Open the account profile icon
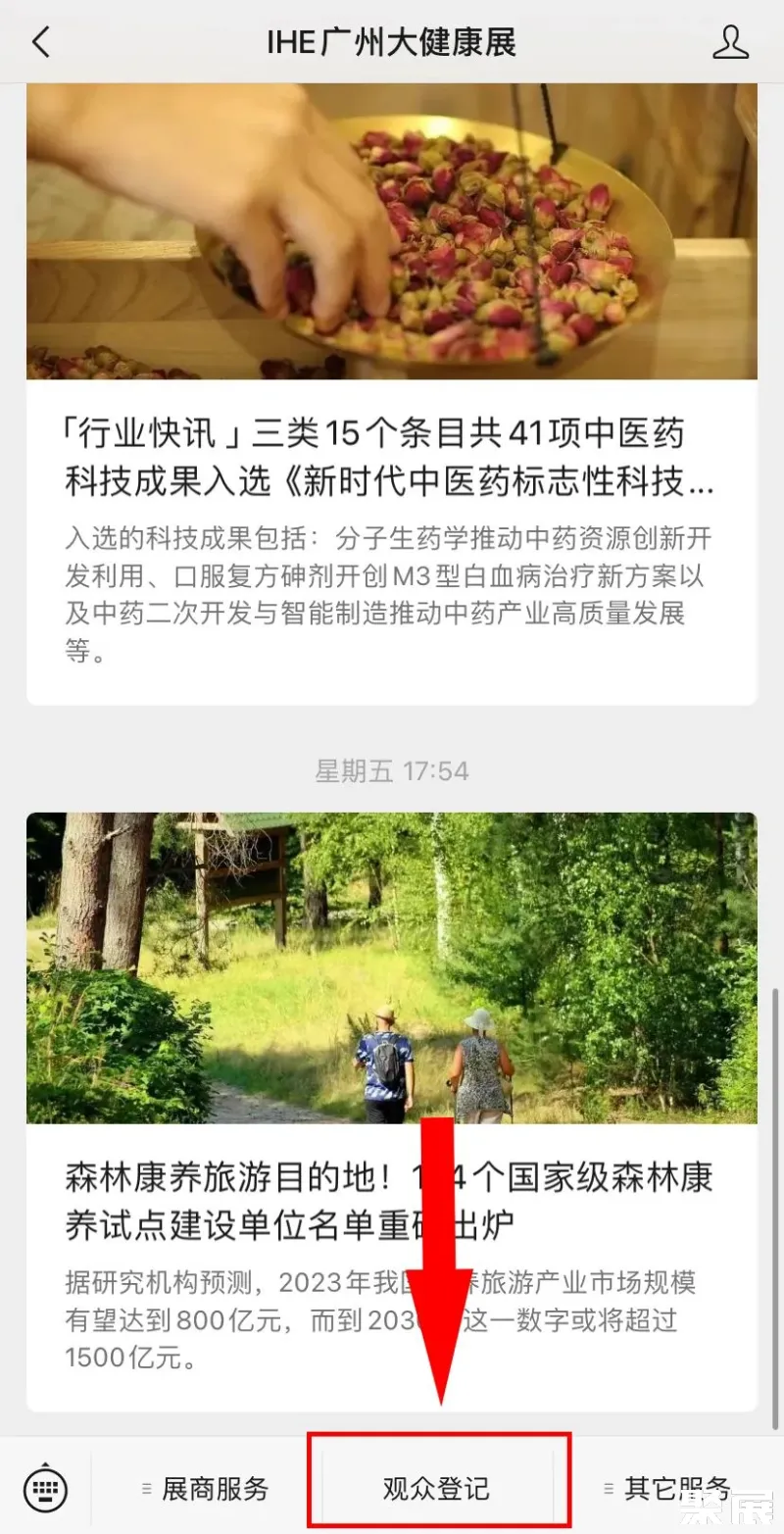The height and width of the screenshot is (1534, 784). coord(730,42)
